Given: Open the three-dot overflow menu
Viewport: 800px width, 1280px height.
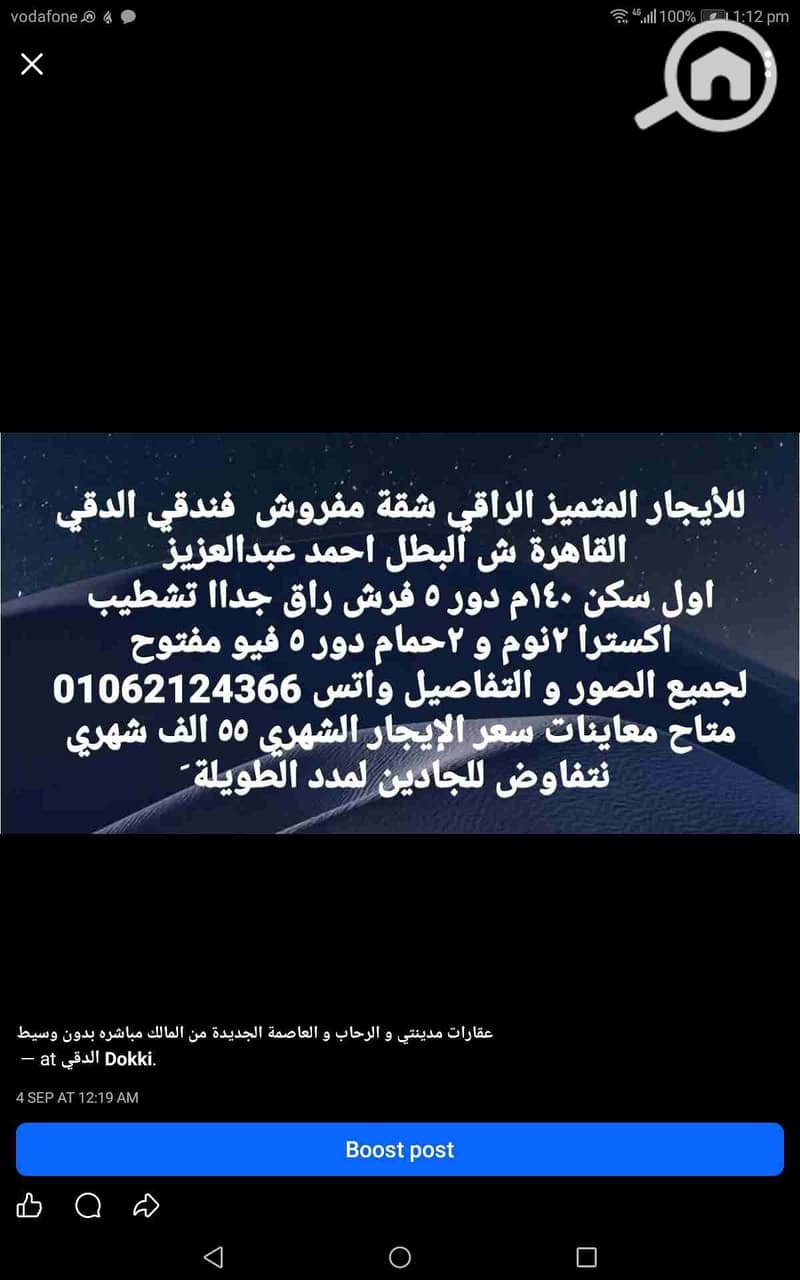Looking at the screenshot, I should click(x=769, y=65).
